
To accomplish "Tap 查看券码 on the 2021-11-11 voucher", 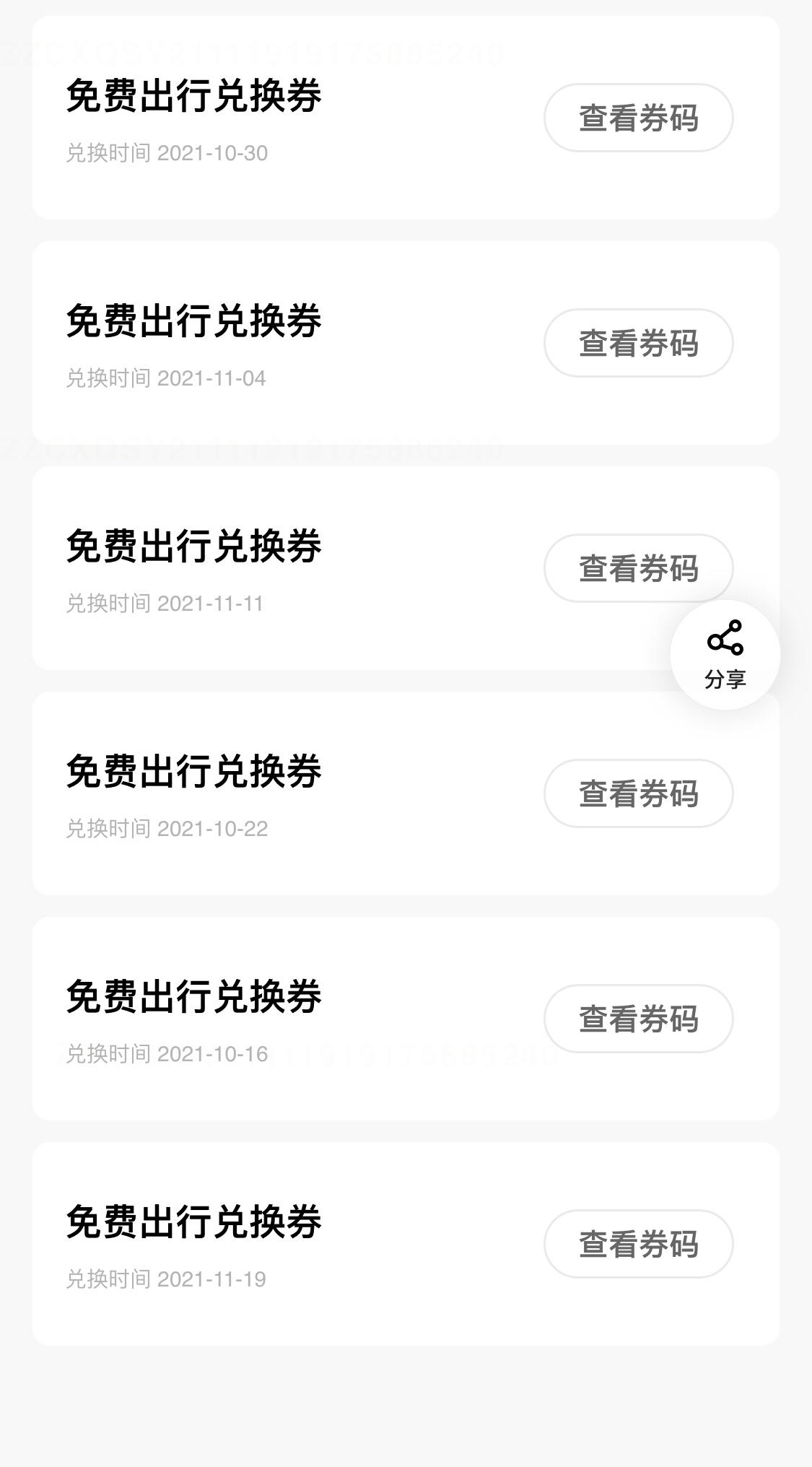I will [x=638, y=568].
